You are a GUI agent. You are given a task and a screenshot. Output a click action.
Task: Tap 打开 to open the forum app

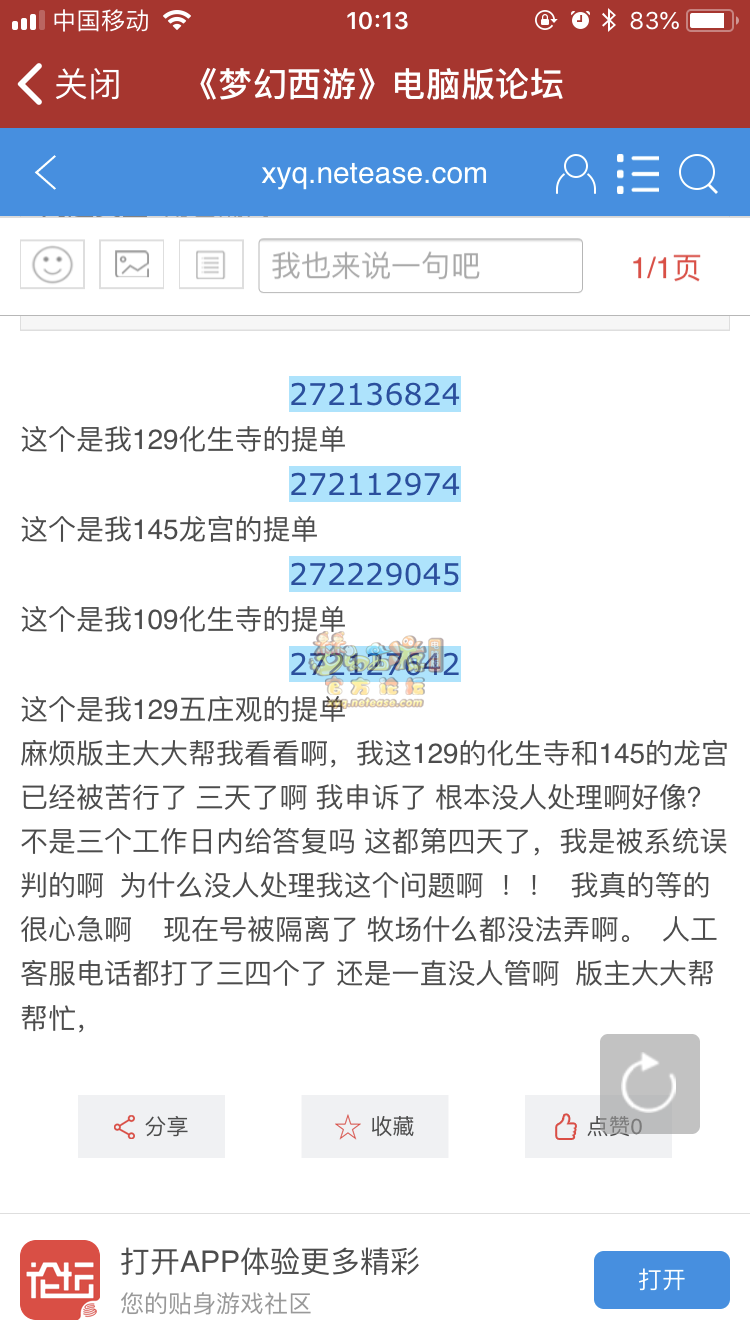pyautogui.click(x=662, y=1280)
